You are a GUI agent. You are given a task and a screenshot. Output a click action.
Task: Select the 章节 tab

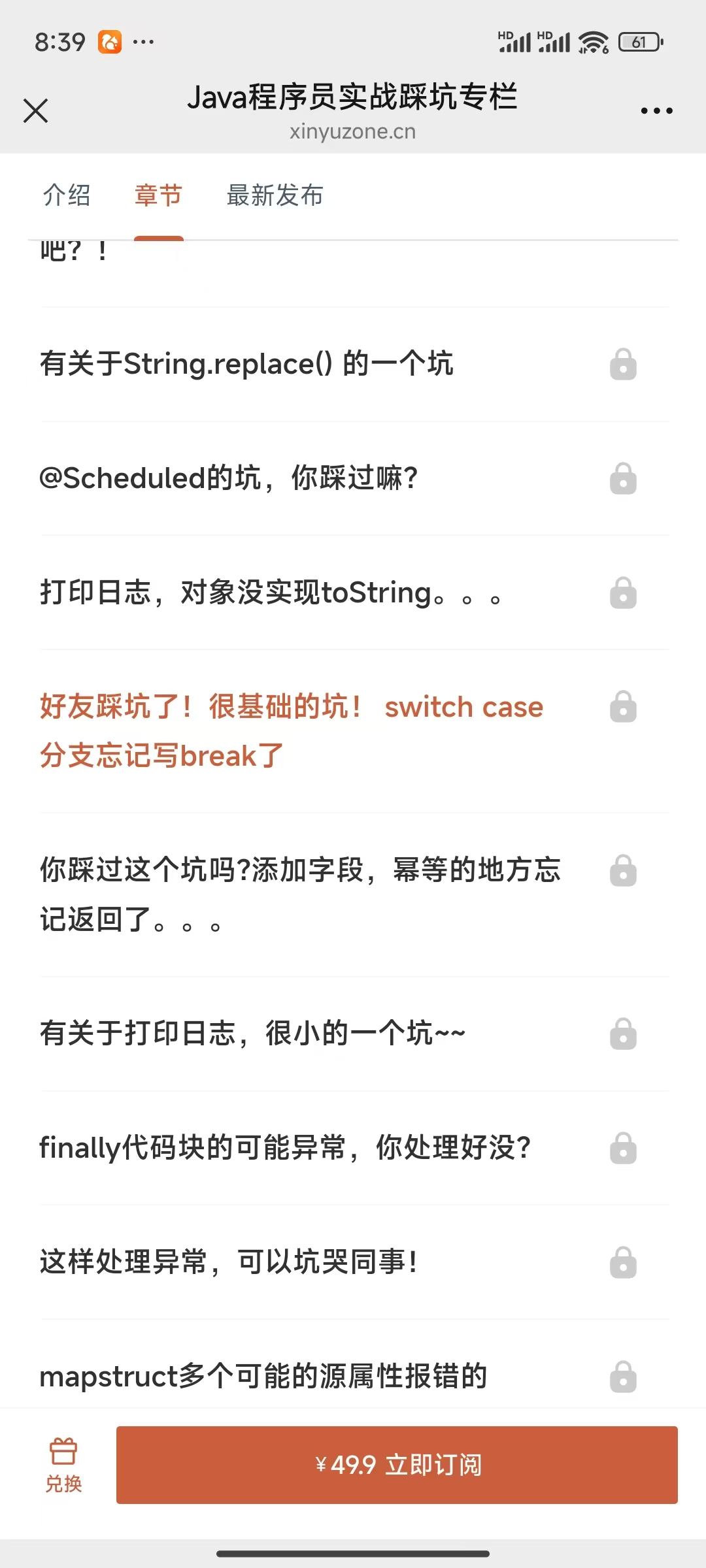click(158, 195)
